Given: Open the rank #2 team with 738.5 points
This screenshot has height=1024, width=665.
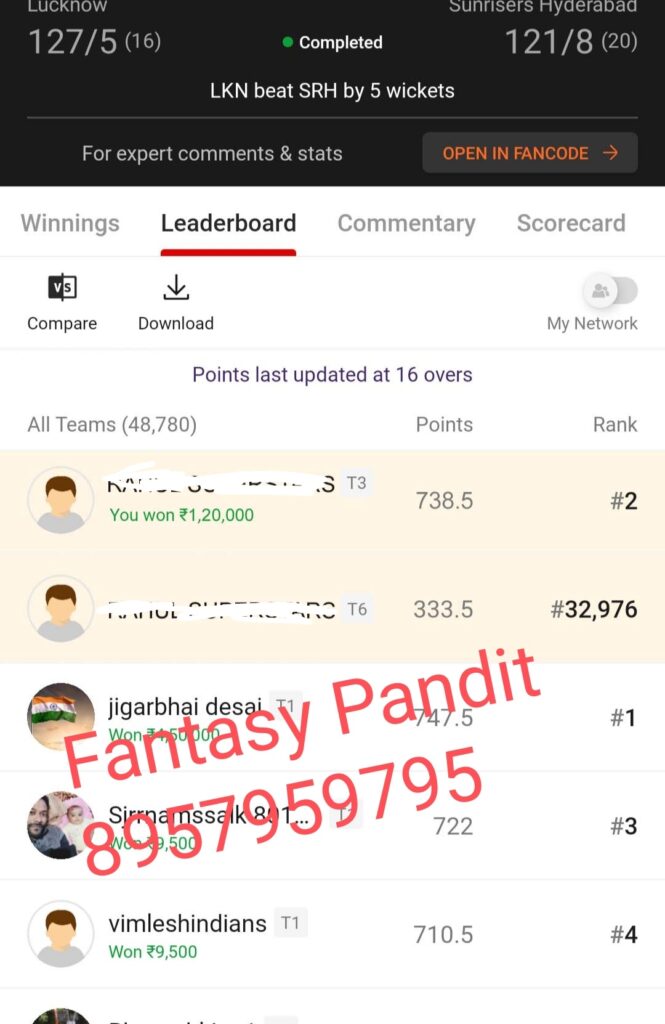Looking at the screenshot, I should pyautogui.click(x=332, y=500).
